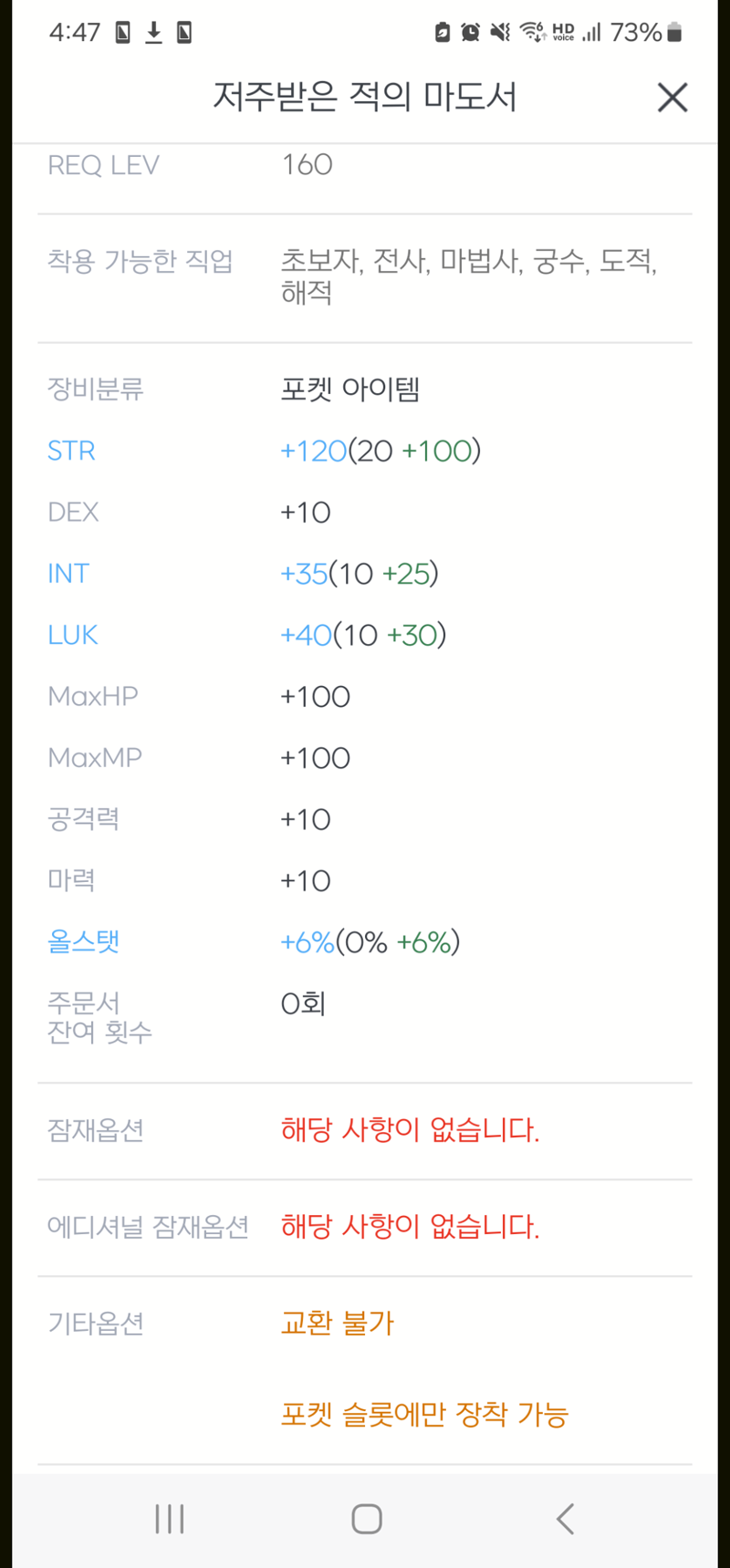Go to the home screen
Viewport: 730px width, 1568px height.
tap(366, 1519)
